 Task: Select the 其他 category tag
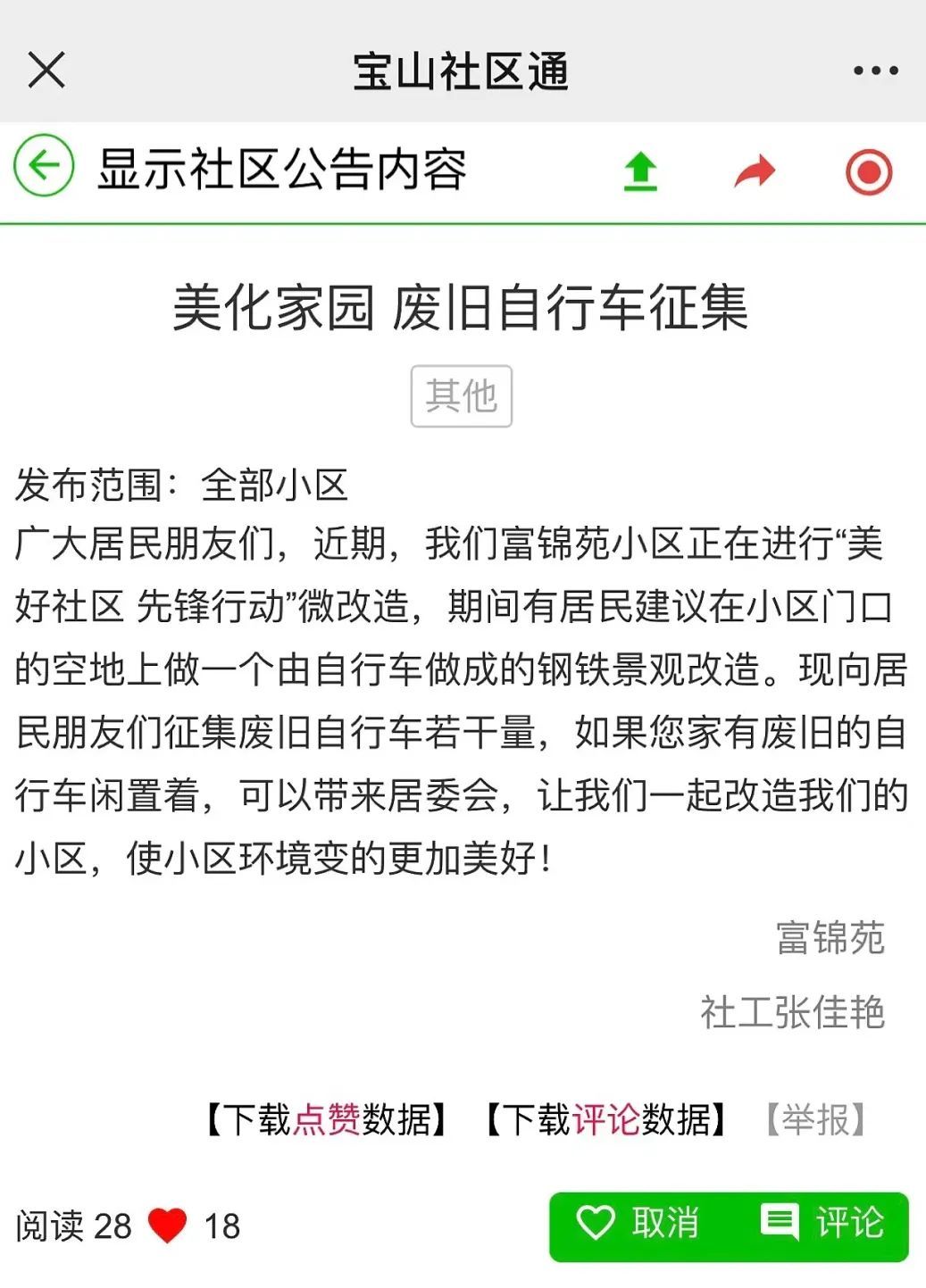pos(461,395)
